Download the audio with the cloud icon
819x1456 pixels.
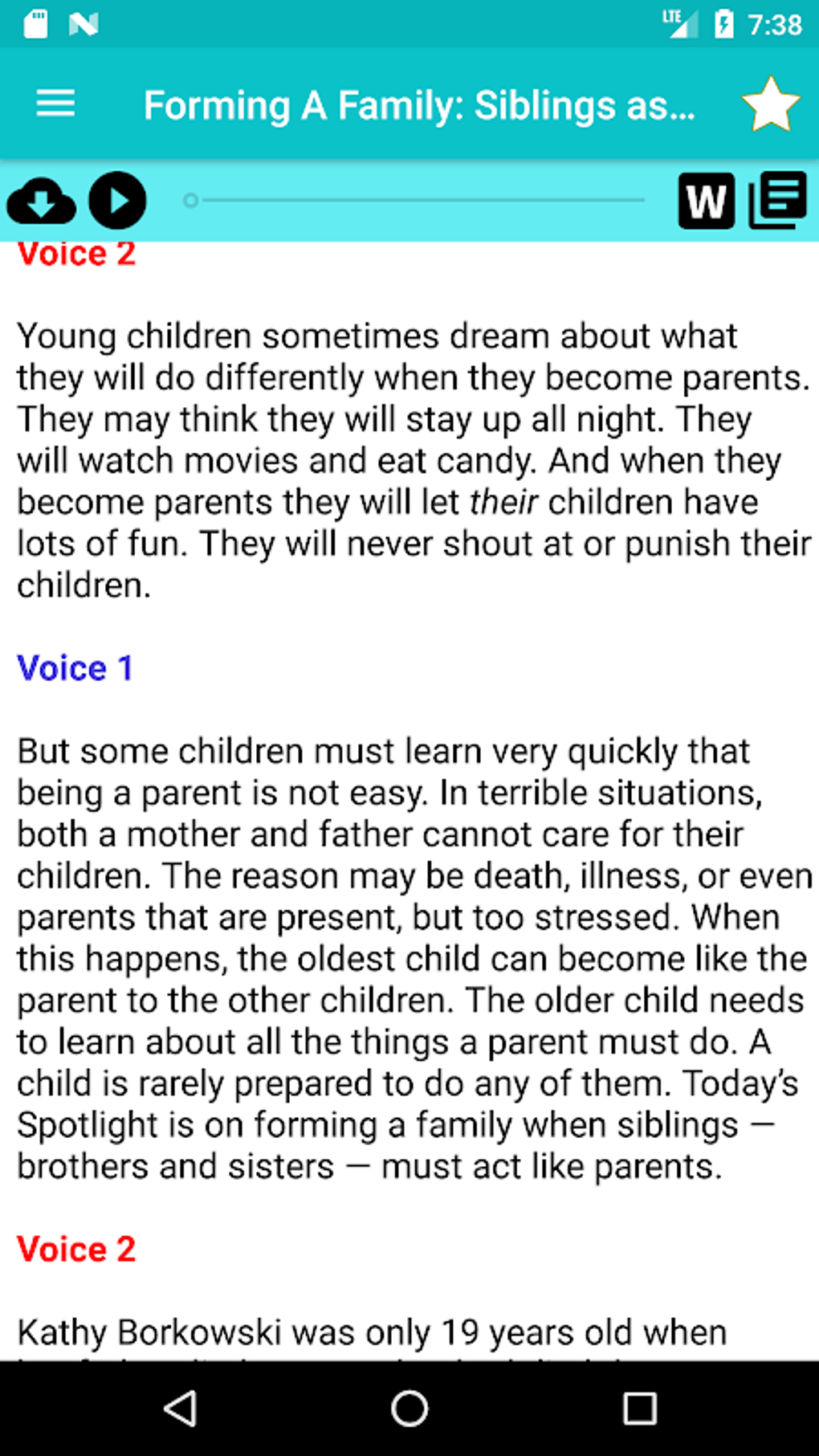tap(41, 201)
